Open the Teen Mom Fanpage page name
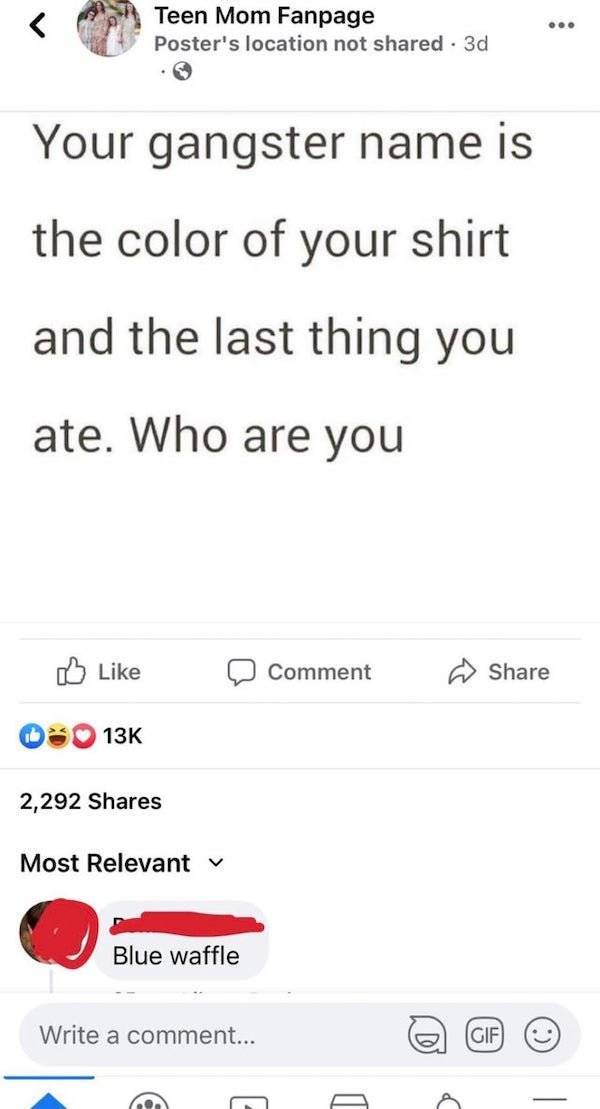This screenshot has width=600, height=1109. tap(264, 16)
